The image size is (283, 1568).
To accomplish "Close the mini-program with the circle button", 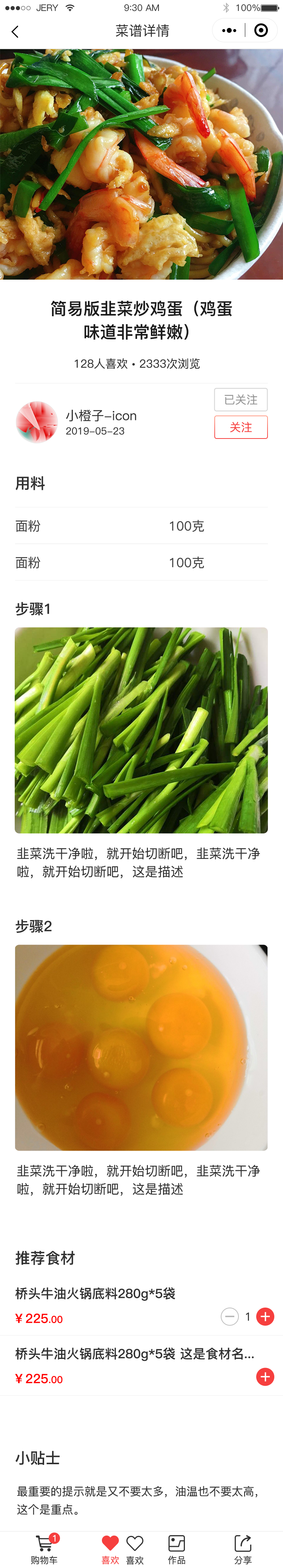I will [261, 31].
